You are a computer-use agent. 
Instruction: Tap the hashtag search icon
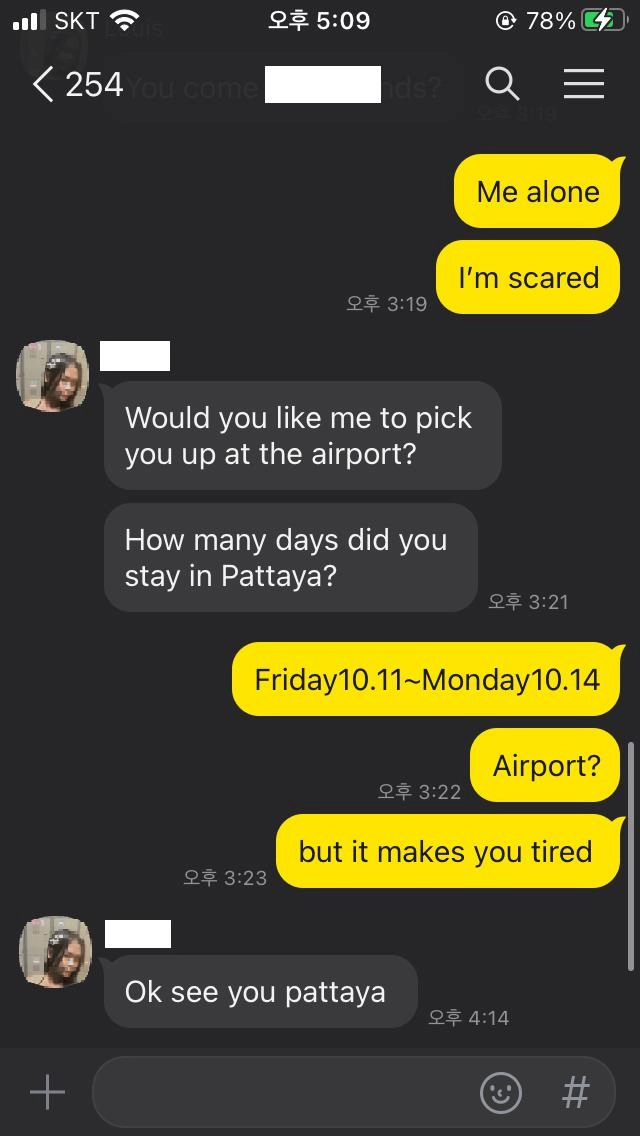point(576,1093)
